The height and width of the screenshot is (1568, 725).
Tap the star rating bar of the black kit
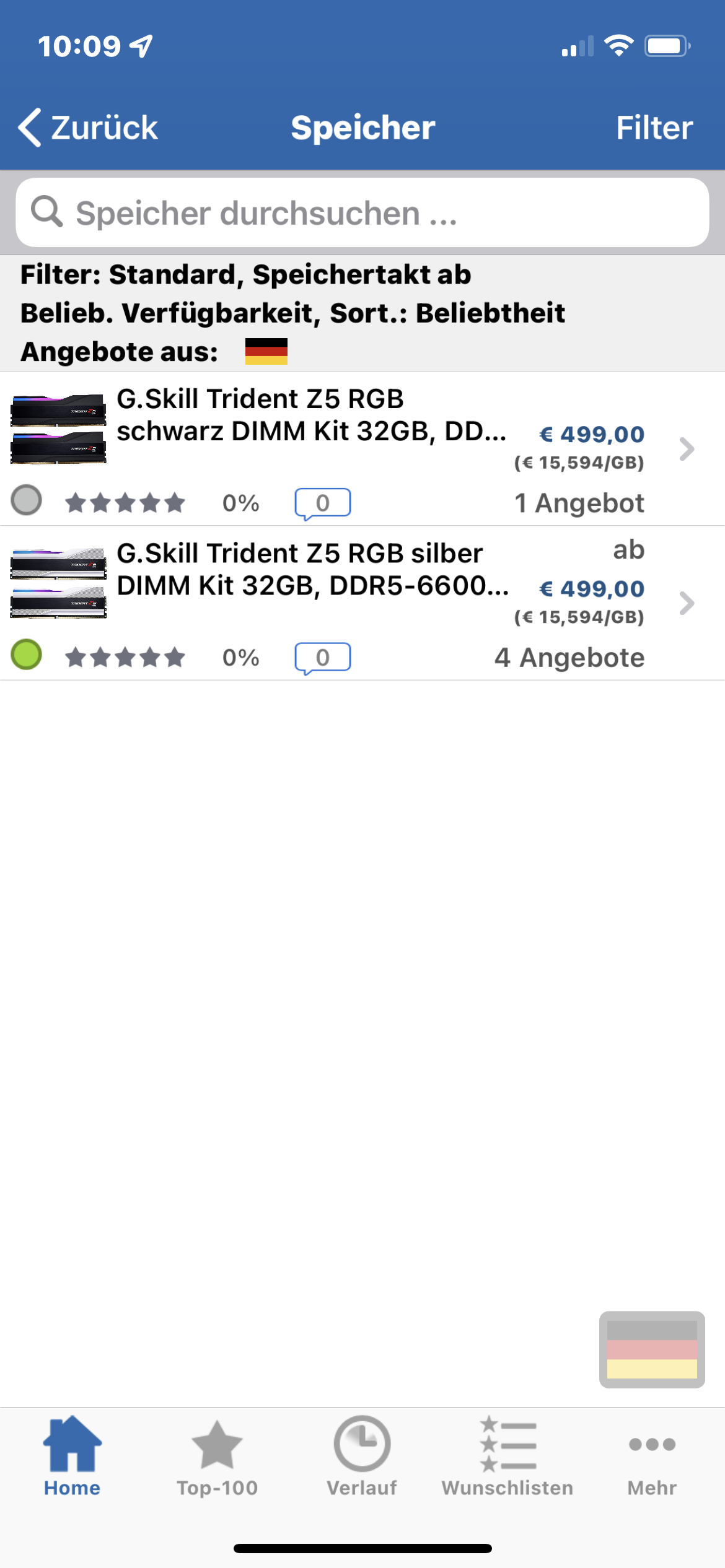(128, 501)
